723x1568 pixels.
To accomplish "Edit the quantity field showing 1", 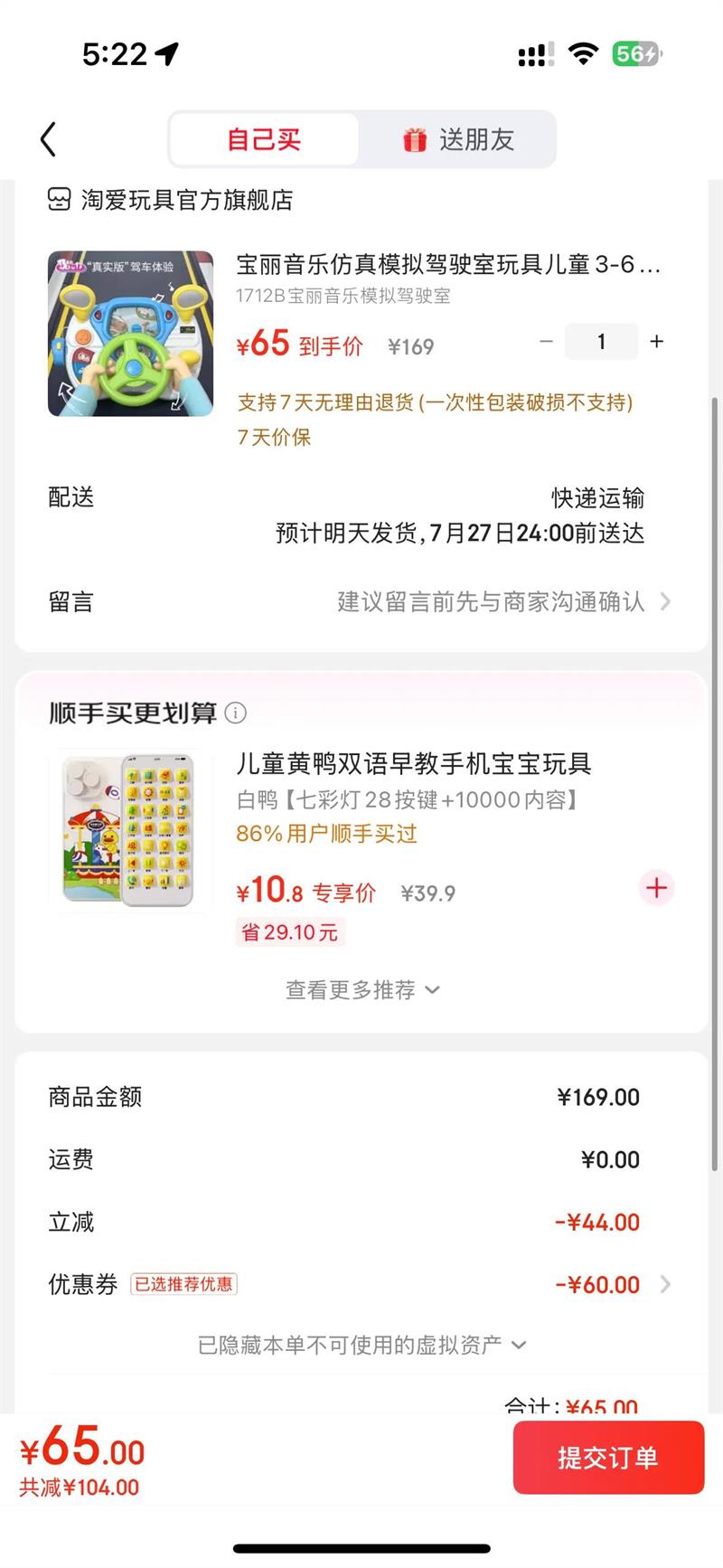I will (x=601, y=341).
